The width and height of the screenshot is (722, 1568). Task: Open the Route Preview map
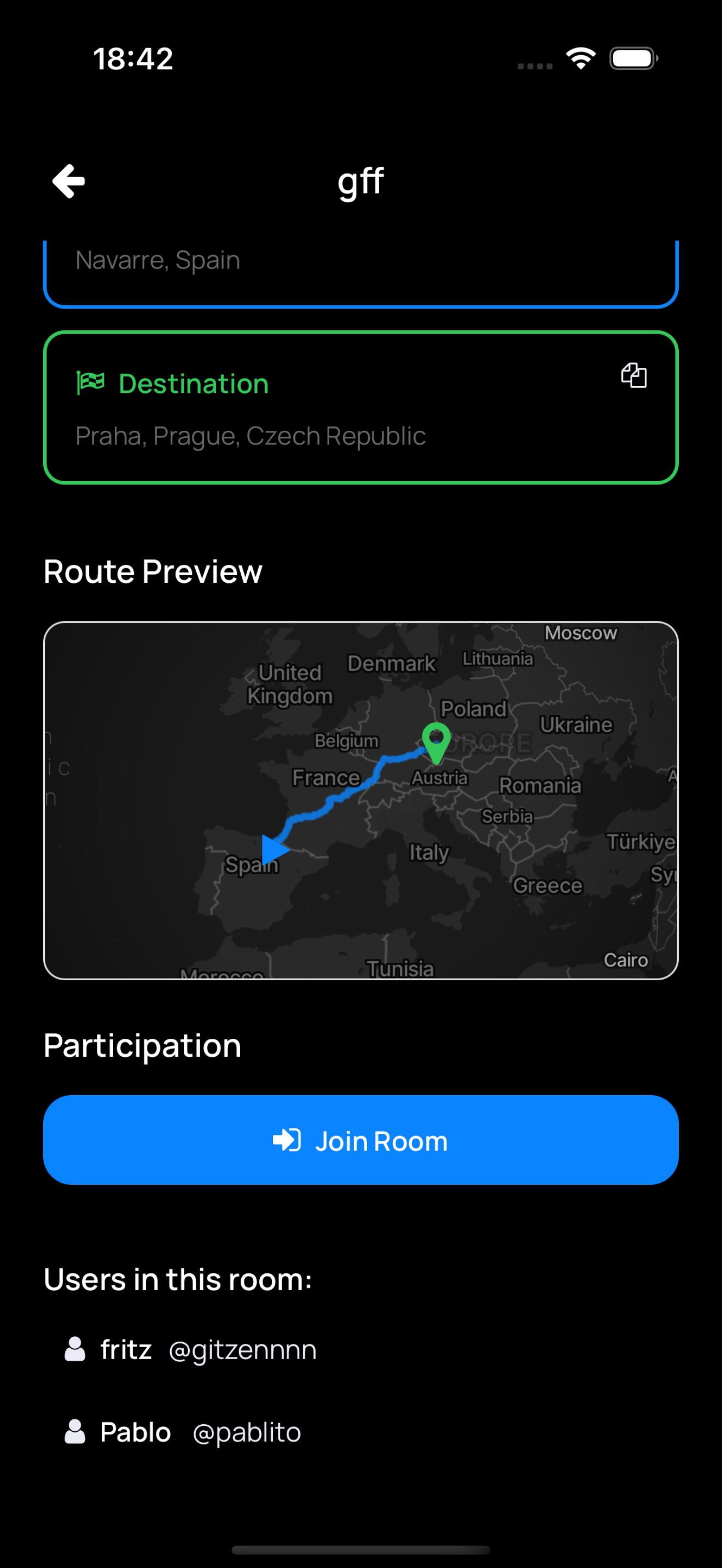click(x=361, y=800)
